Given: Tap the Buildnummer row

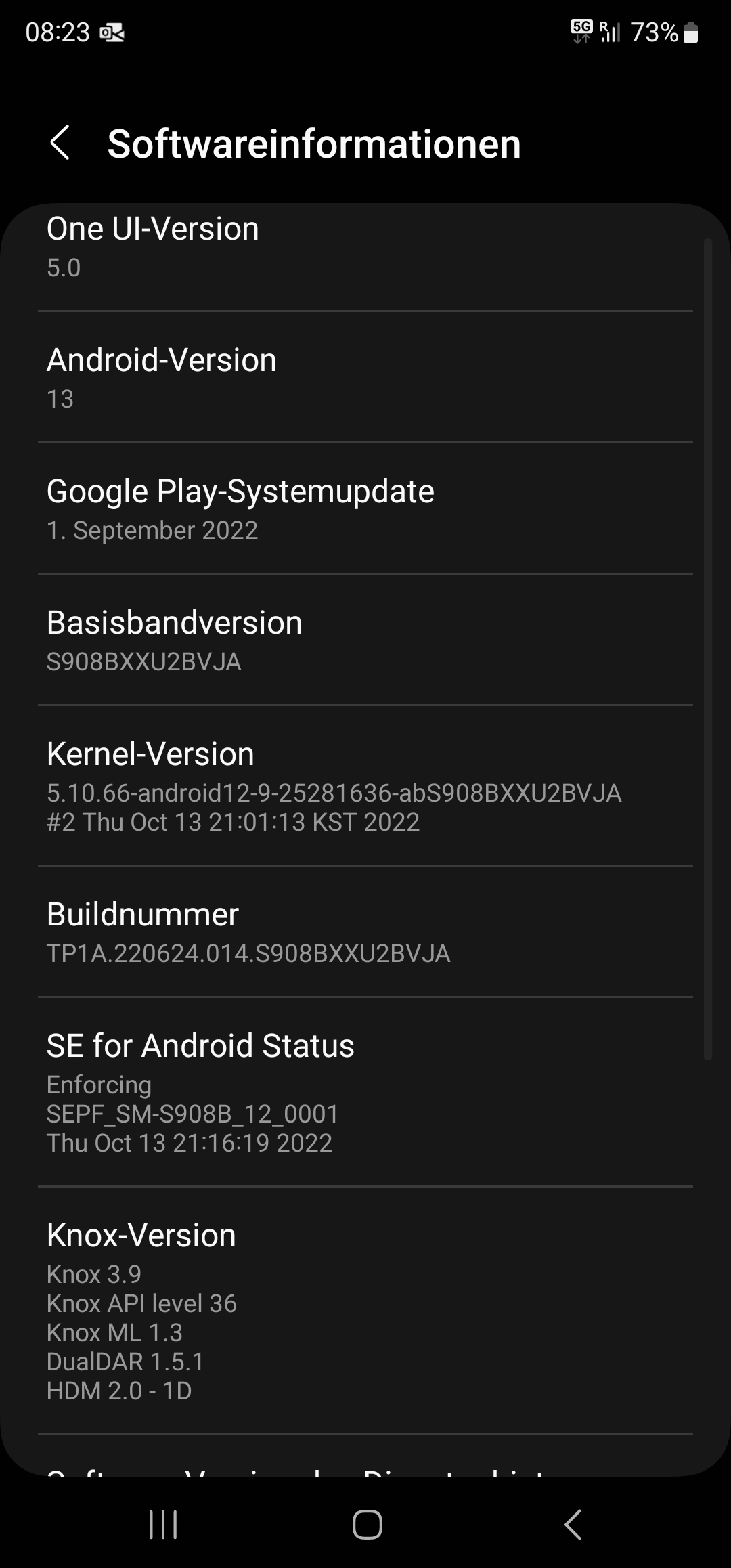Looking at the screenshot, I should tap(365, 932).
